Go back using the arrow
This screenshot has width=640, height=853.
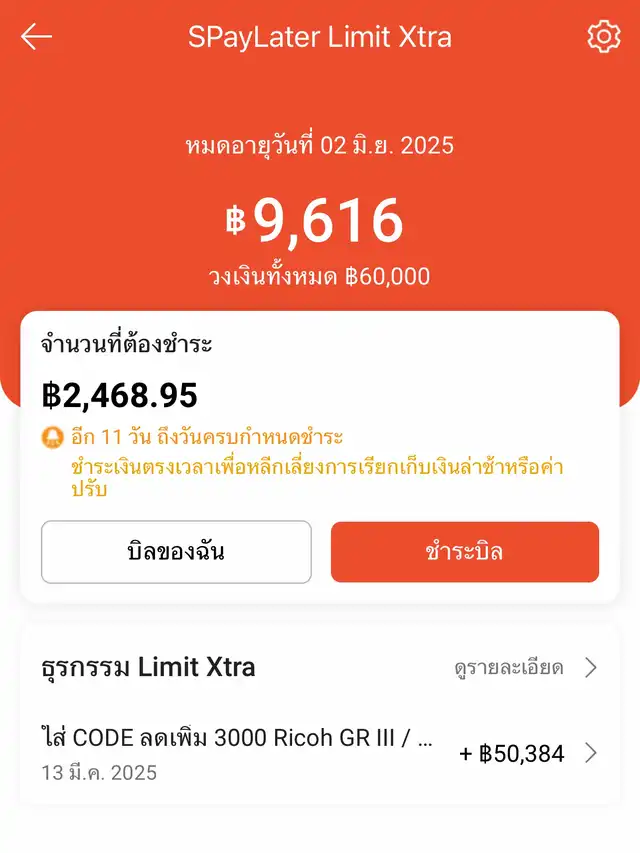(37, 37)
